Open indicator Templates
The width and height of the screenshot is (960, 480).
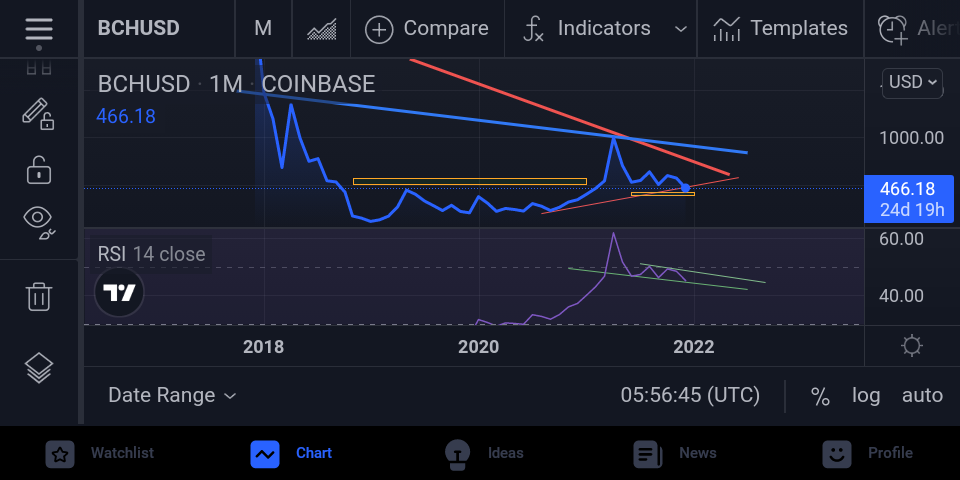[780, 29]
